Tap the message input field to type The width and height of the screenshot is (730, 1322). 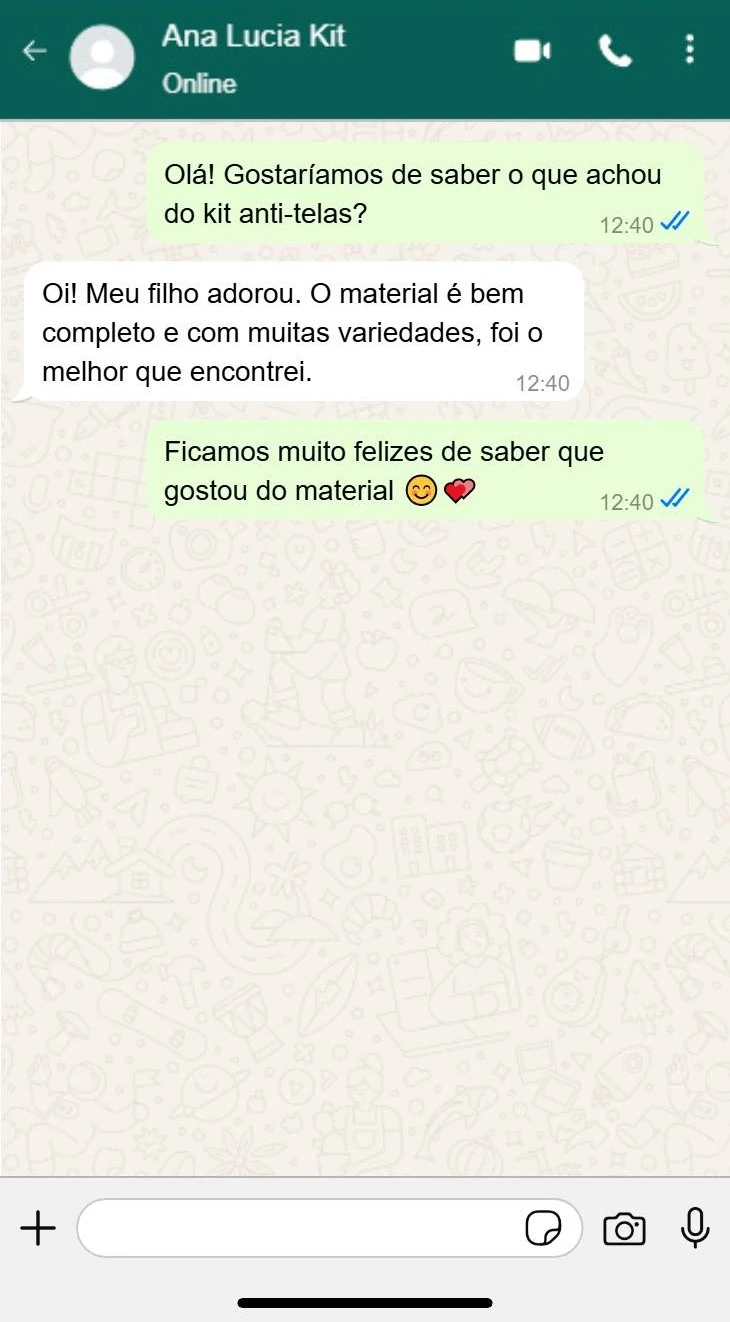(x=300, y=1228)
